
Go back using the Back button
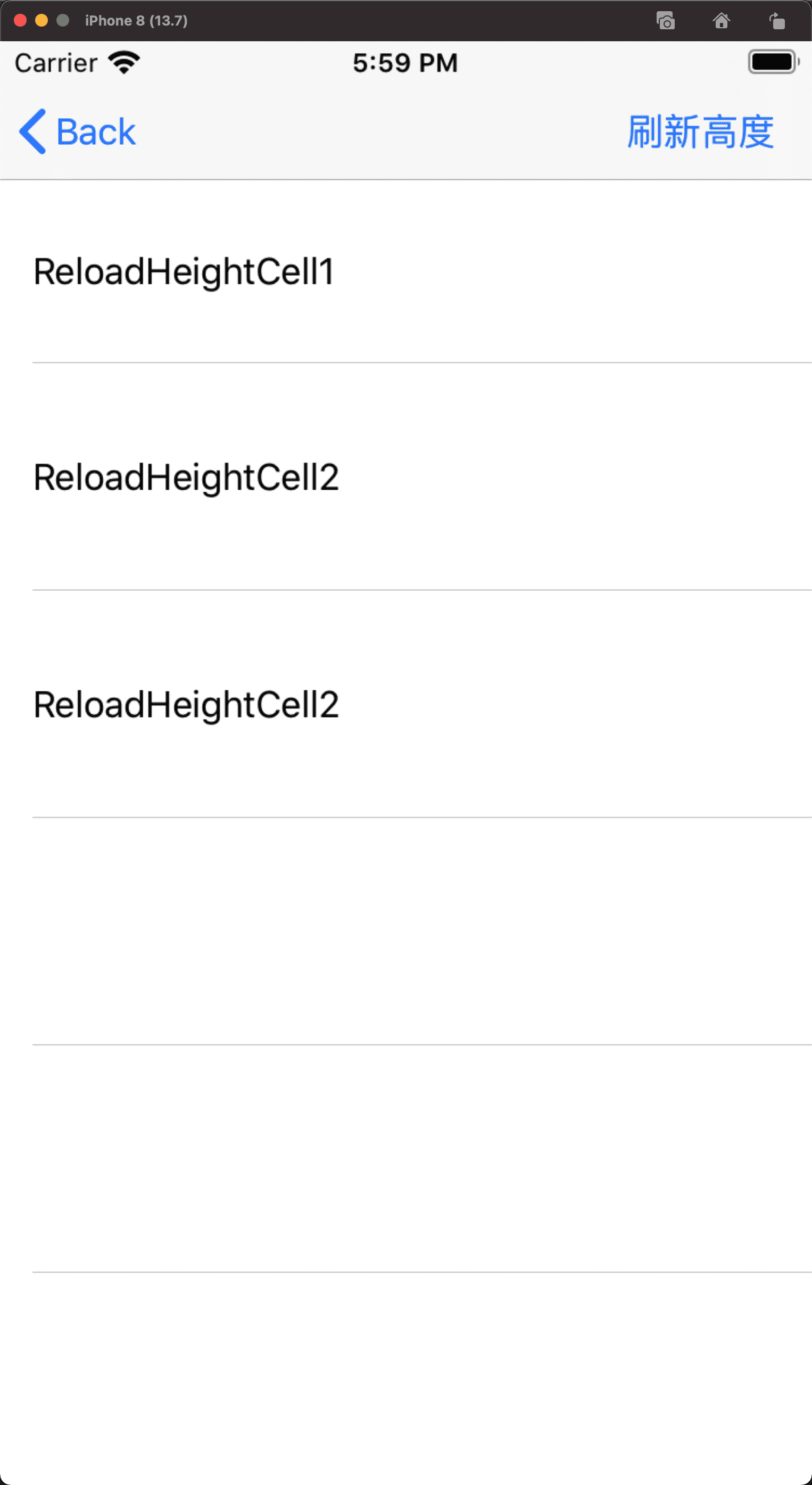(78, 131)
